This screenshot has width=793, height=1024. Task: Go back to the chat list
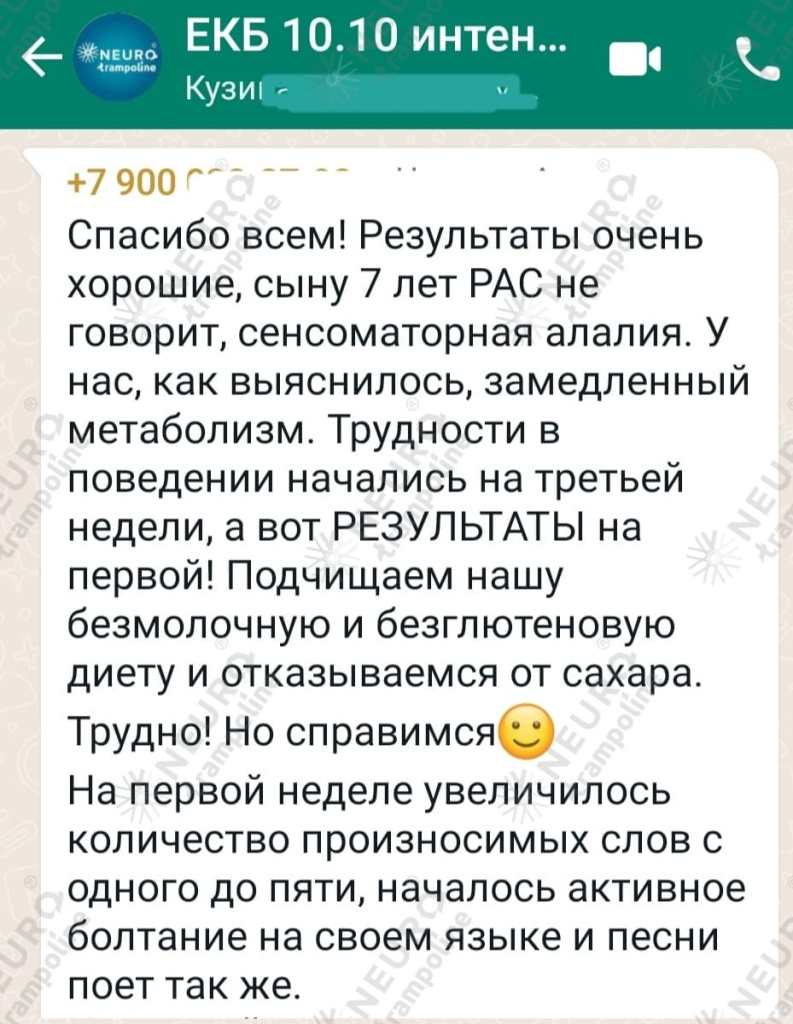44,62
